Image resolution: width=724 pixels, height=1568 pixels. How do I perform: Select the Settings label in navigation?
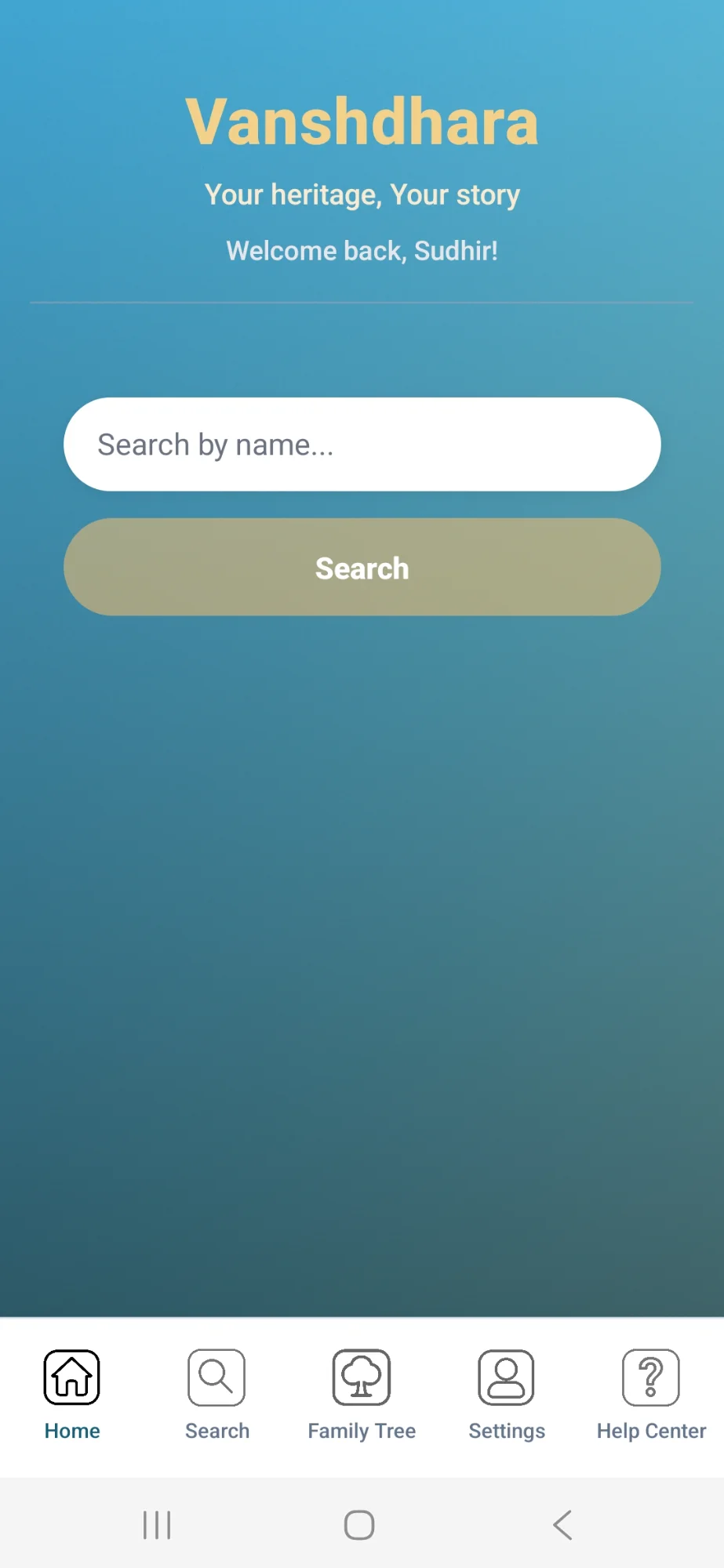pyautogui.click(x=507, y=1430)
